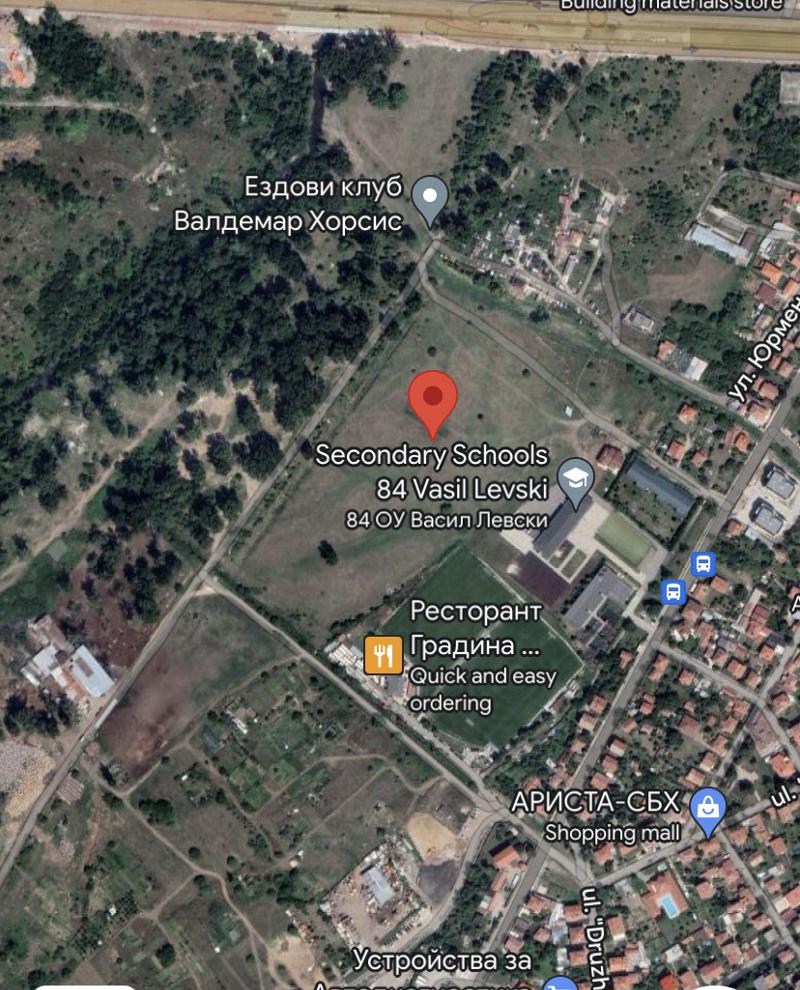Open the Ездови клуб Валдемар Хорсис place marker
The height and width of the screenshot is (990, 800).
coord(430,199)
